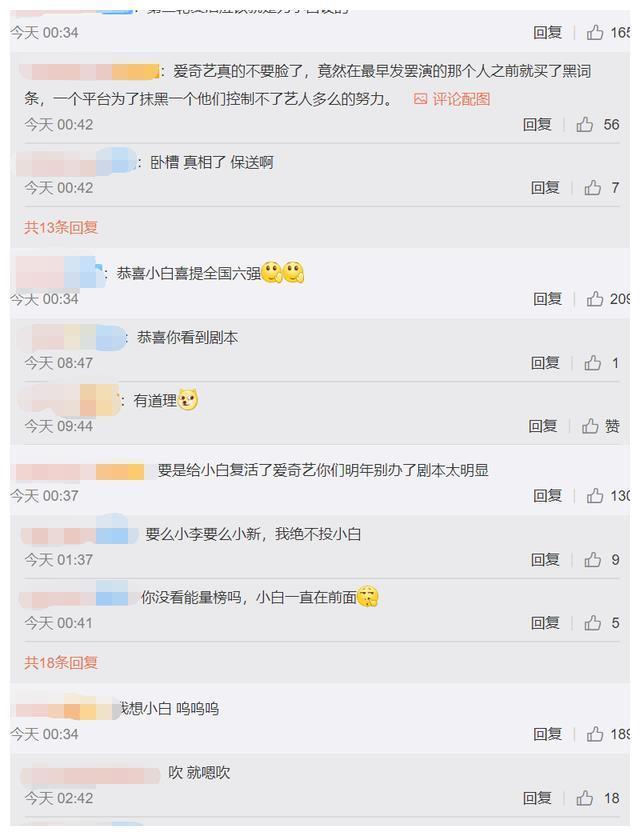Screen dimensions: 640x836
Task: Like the 恭喜小白喜提全国六强 comment
Action: pyautogui.click(x=595, y=299)
